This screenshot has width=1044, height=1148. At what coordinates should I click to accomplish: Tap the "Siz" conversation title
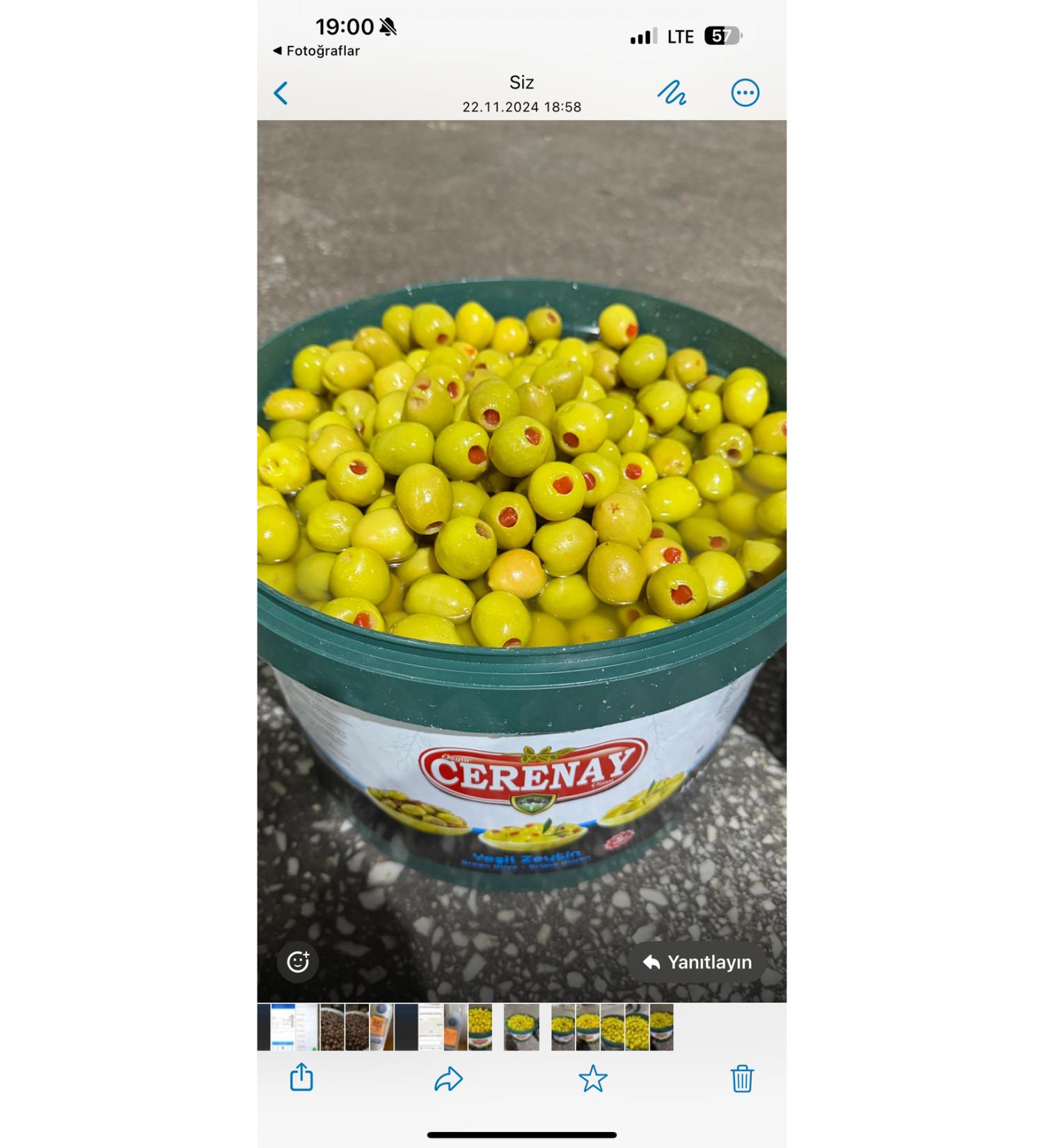coord(521,82)
